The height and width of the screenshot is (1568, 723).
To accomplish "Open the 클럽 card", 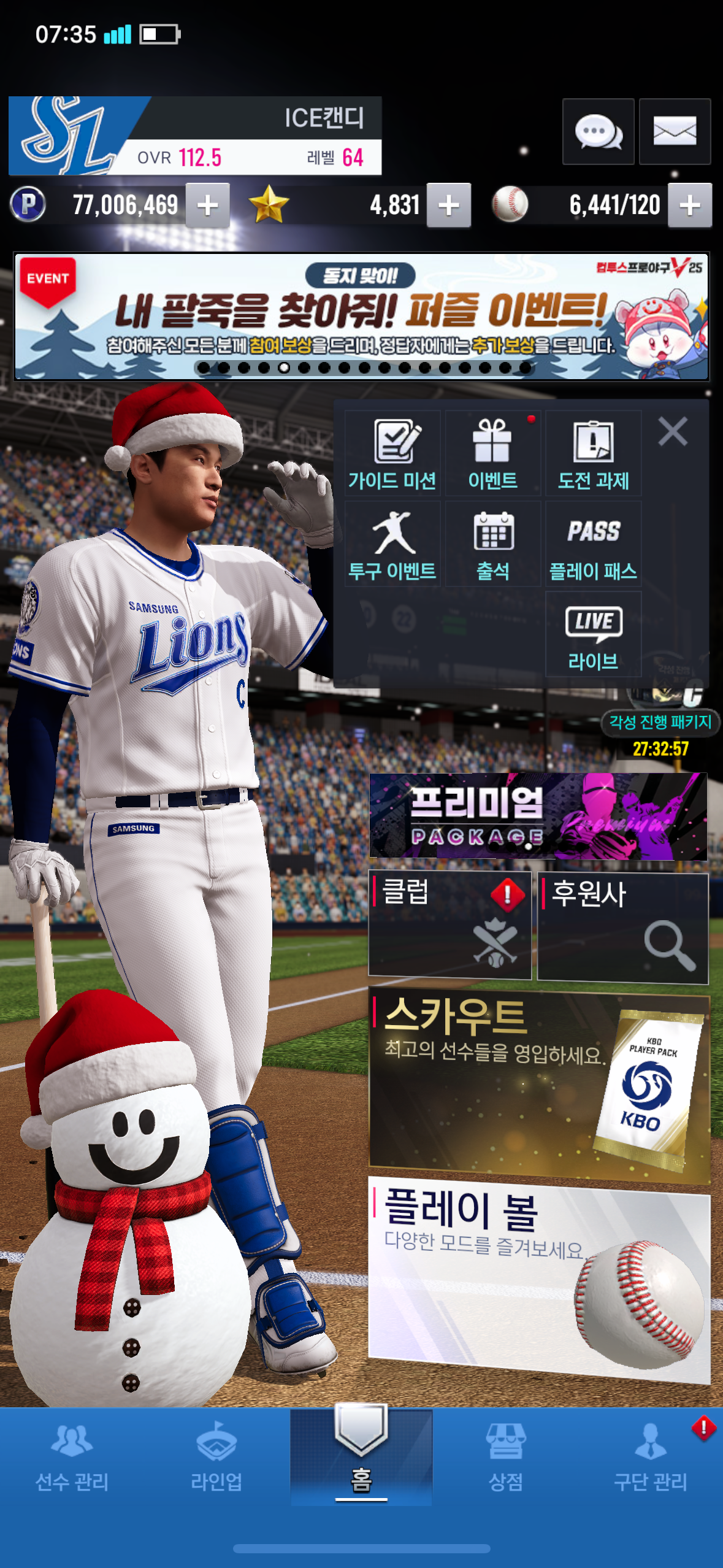I will click(x=449, y=924).
